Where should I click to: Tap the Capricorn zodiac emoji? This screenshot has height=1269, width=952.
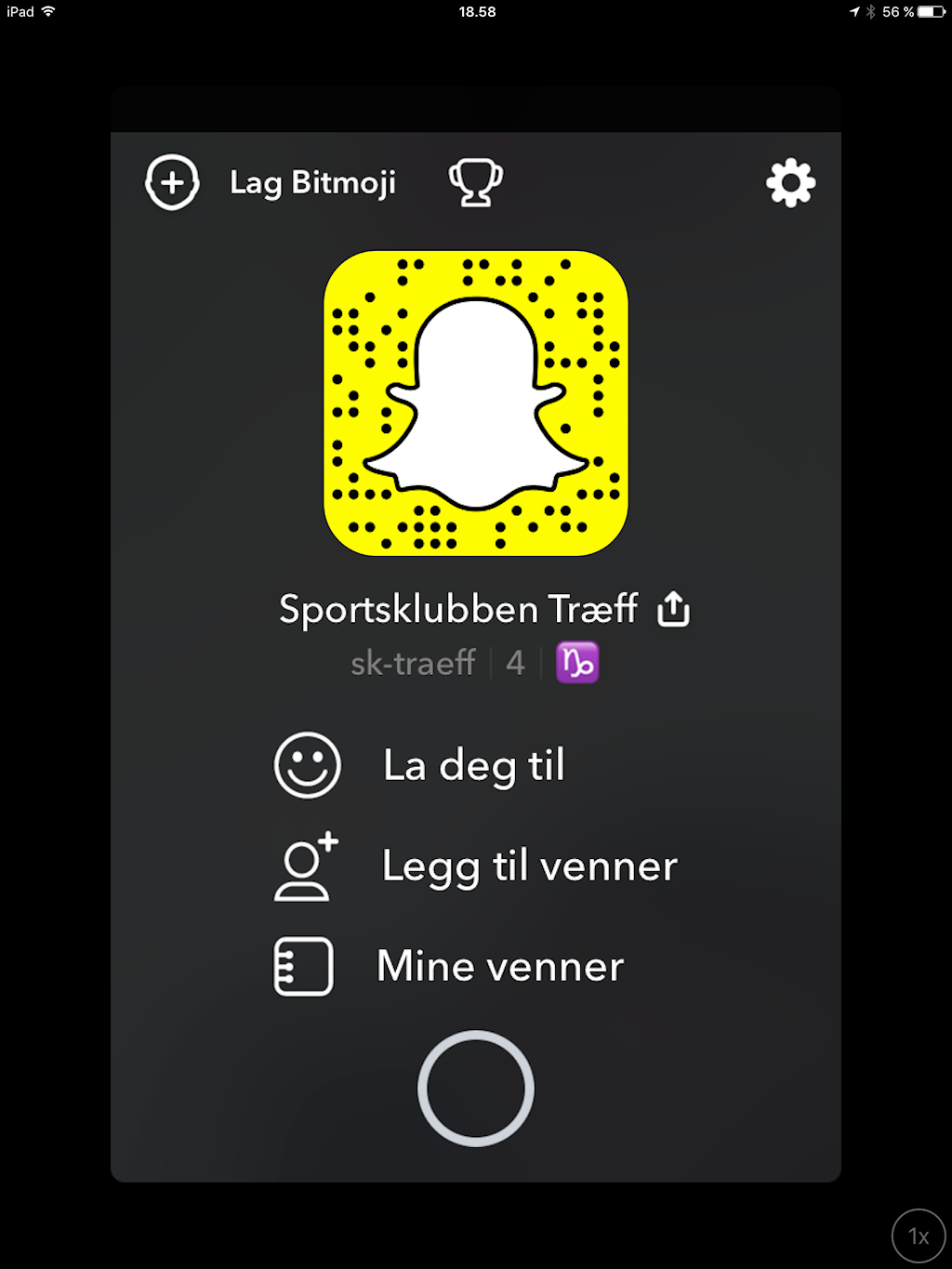coord(577,663)
